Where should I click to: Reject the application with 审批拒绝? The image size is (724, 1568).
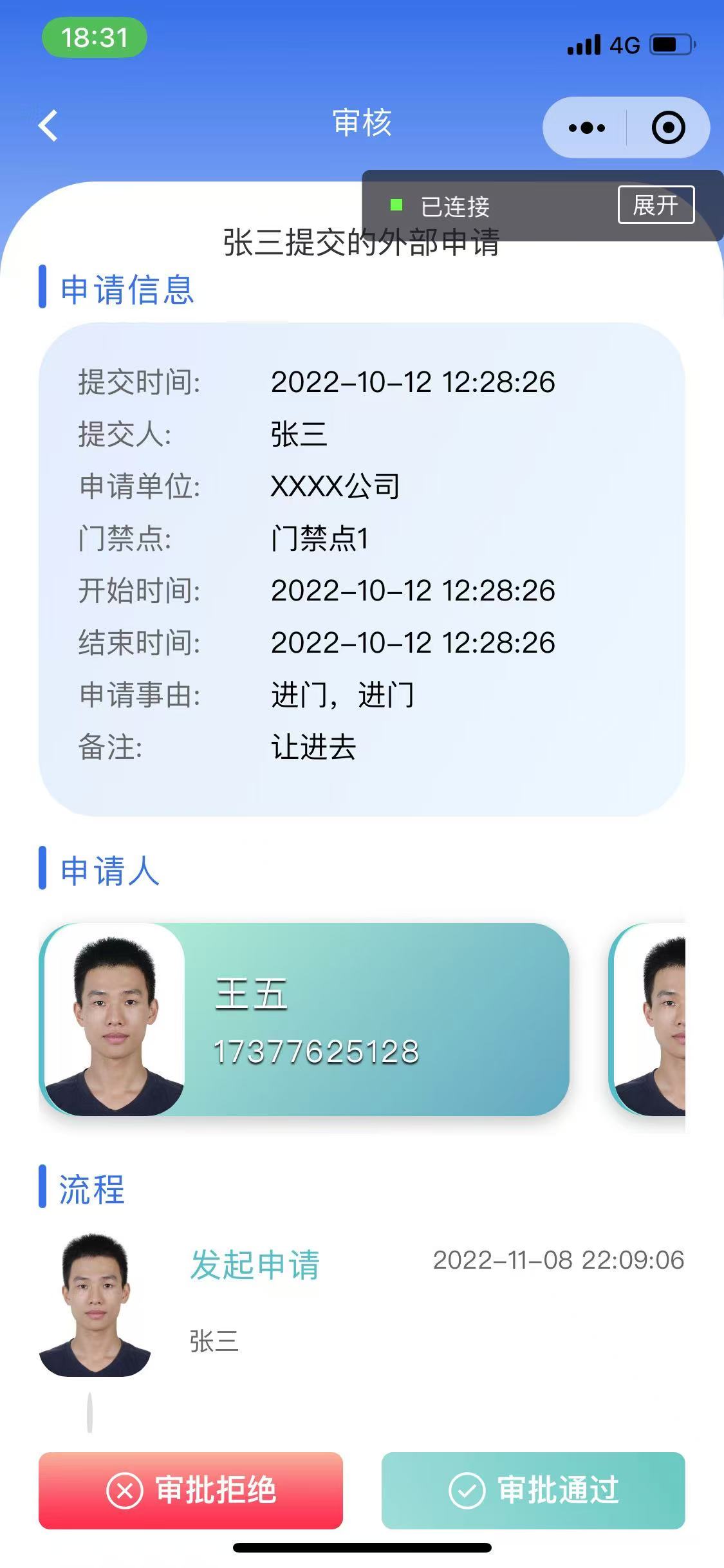[x=190, y=1490]
